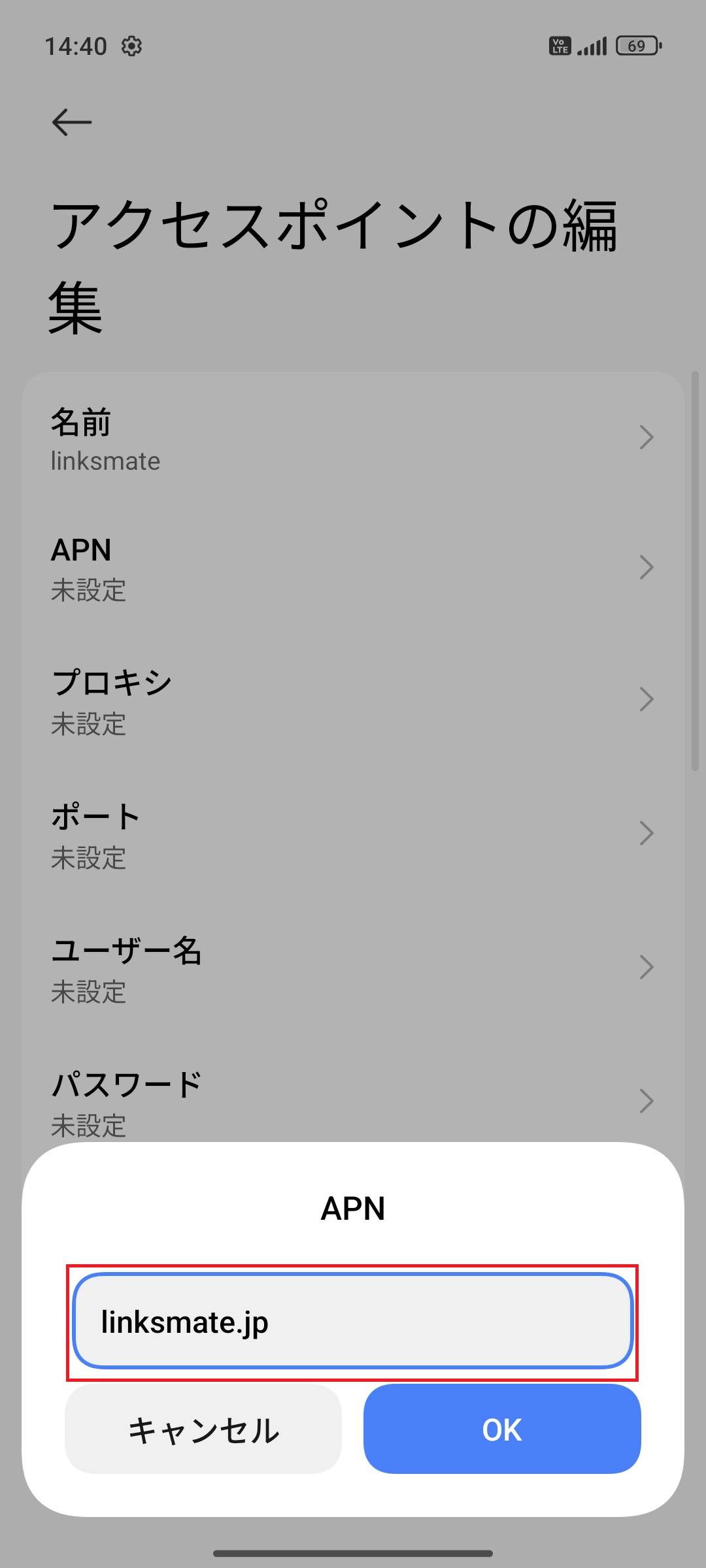The image size is (706, 1568).
Task: Dismiss the dialog with キャンセル
Action: click(203, 1429)
